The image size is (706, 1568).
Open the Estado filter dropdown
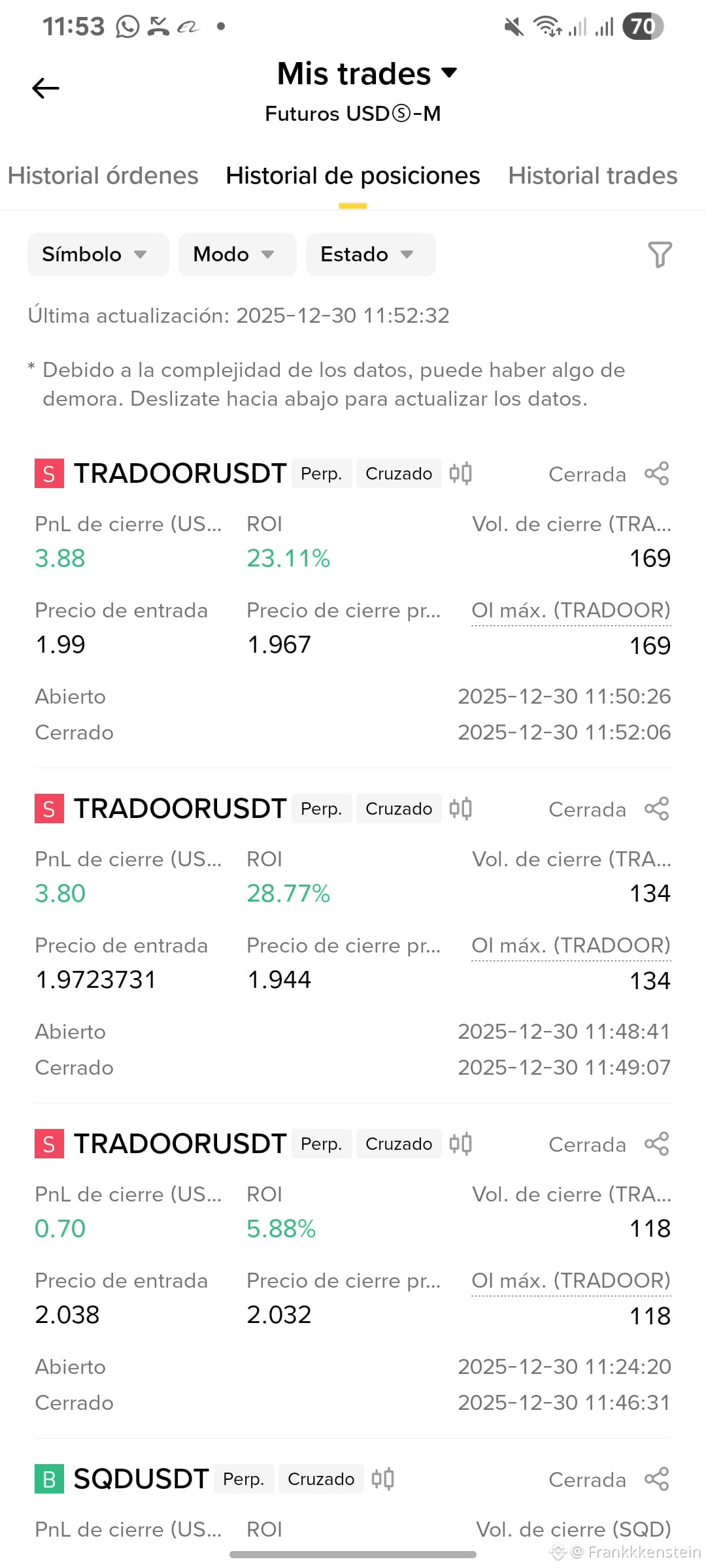pos(371,254)
